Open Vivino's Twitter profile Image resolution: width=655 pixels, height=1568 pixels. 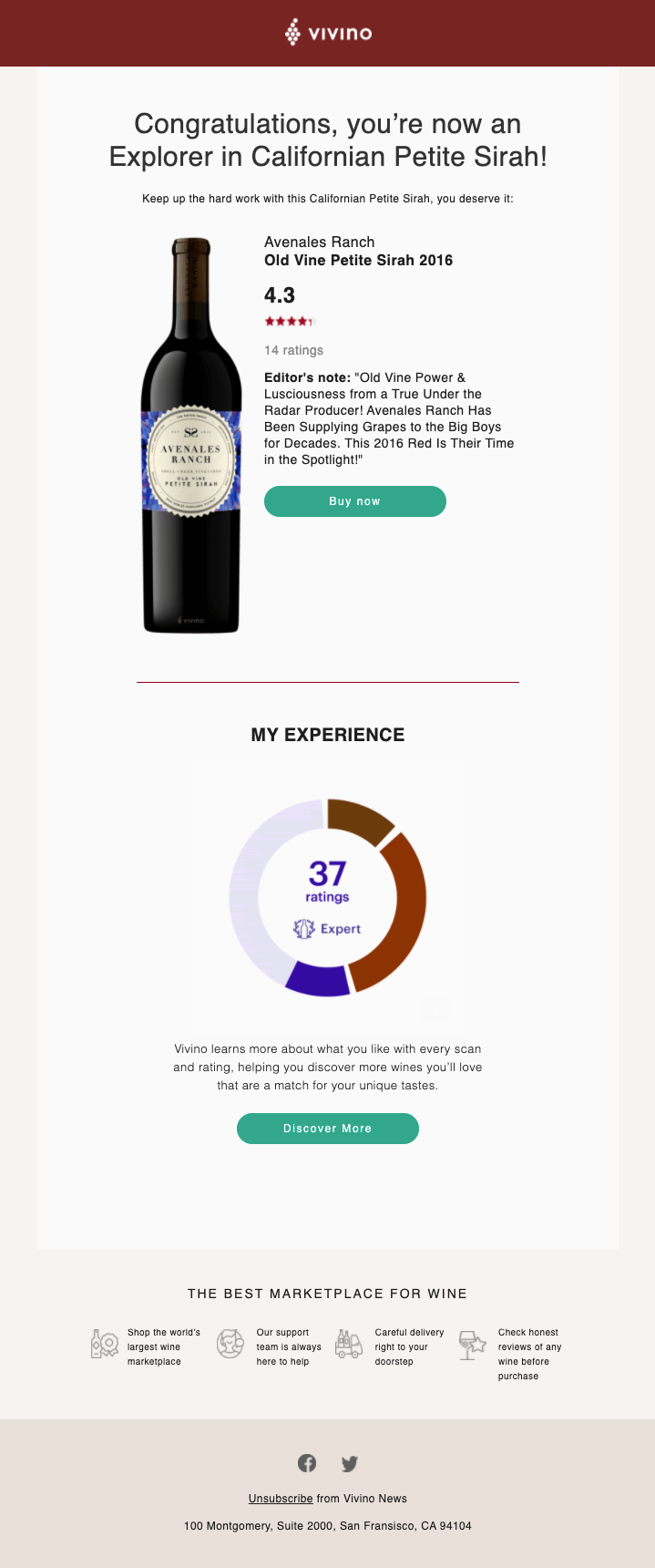coord(350,1463)
